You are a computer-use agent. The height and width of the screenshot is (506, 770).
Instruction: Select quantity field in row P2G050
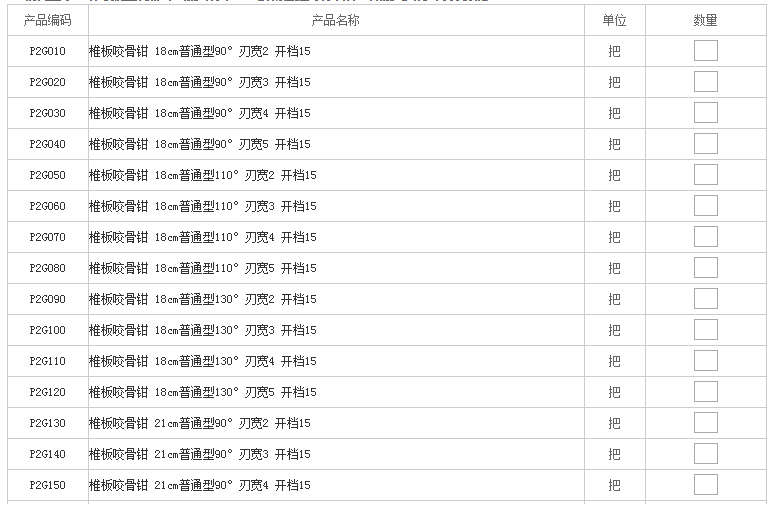click(706, 175)
